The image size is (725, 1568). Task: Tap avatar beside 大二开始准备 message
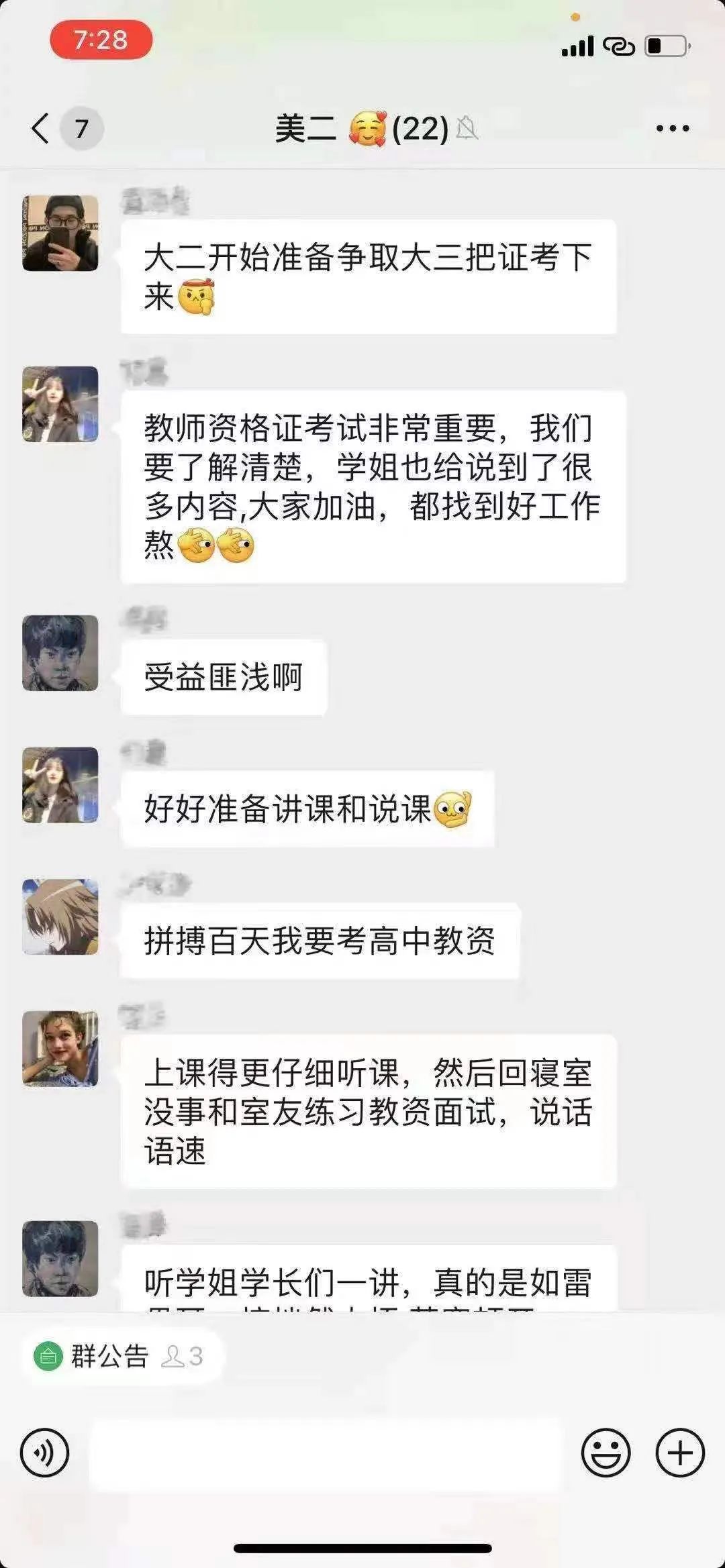(60, 233)
